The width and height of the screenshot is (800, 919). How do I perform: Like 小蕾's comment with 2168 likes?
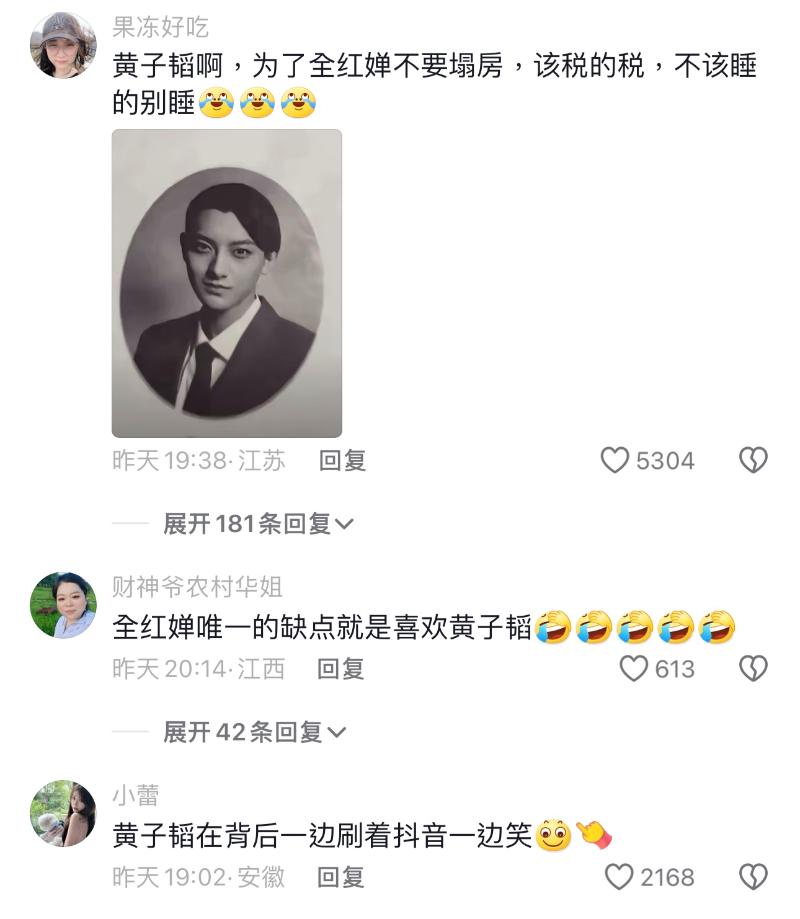coord(620,877)
